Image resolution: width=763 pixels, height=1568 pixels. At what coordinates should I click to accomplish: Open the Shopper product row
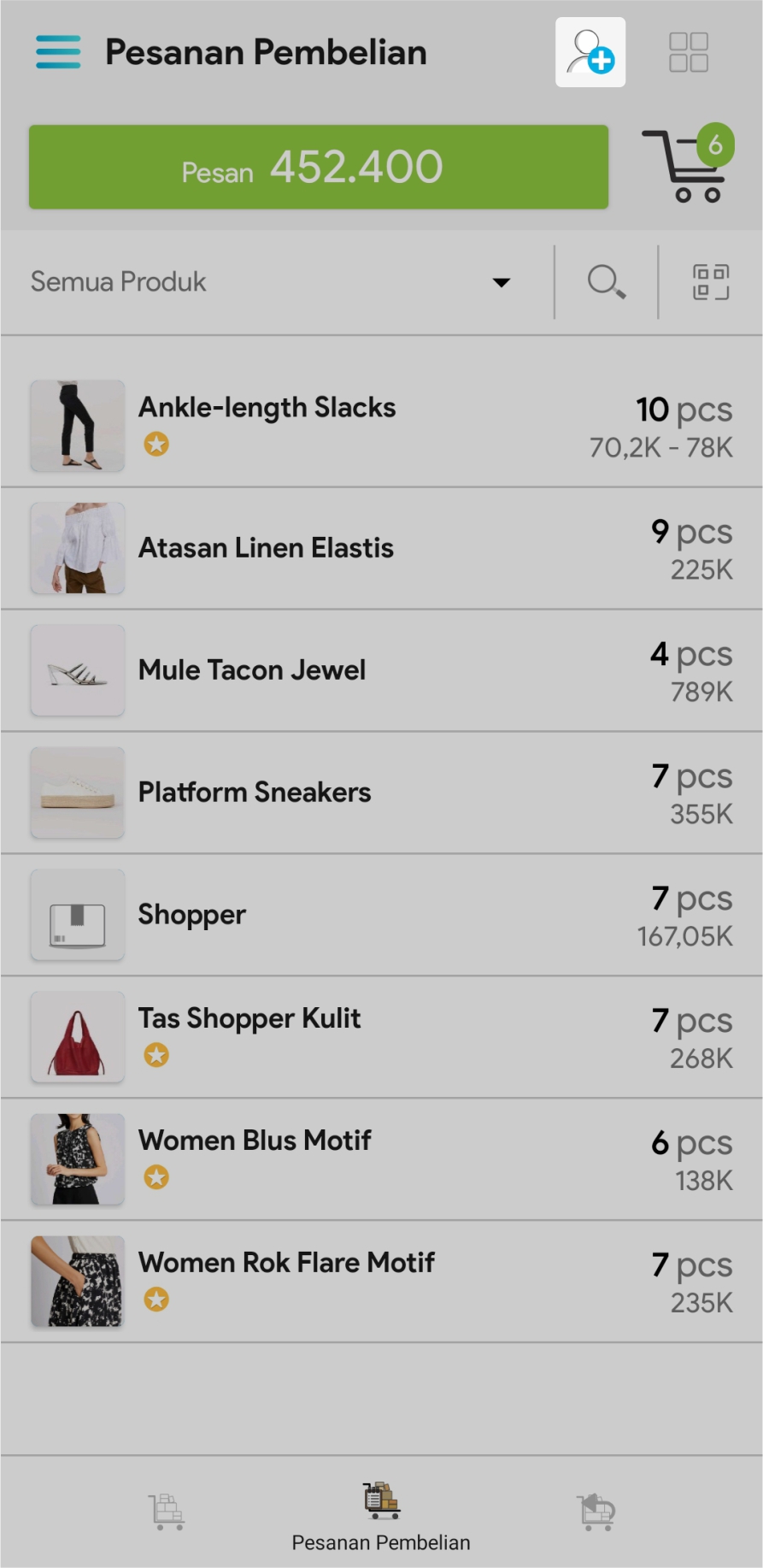(x=381, y=915)
